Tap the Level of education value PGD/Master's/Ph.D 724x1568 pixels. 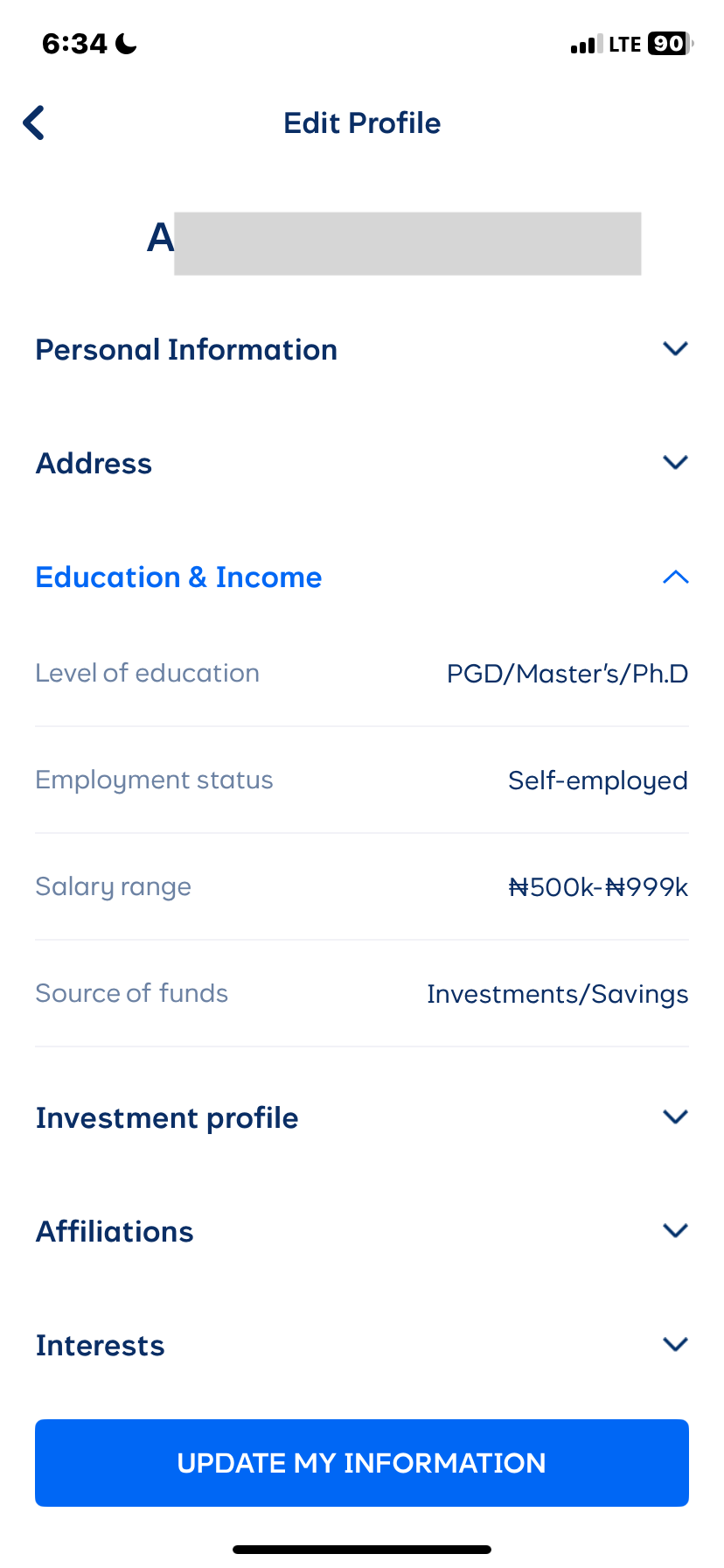(567, 673)
